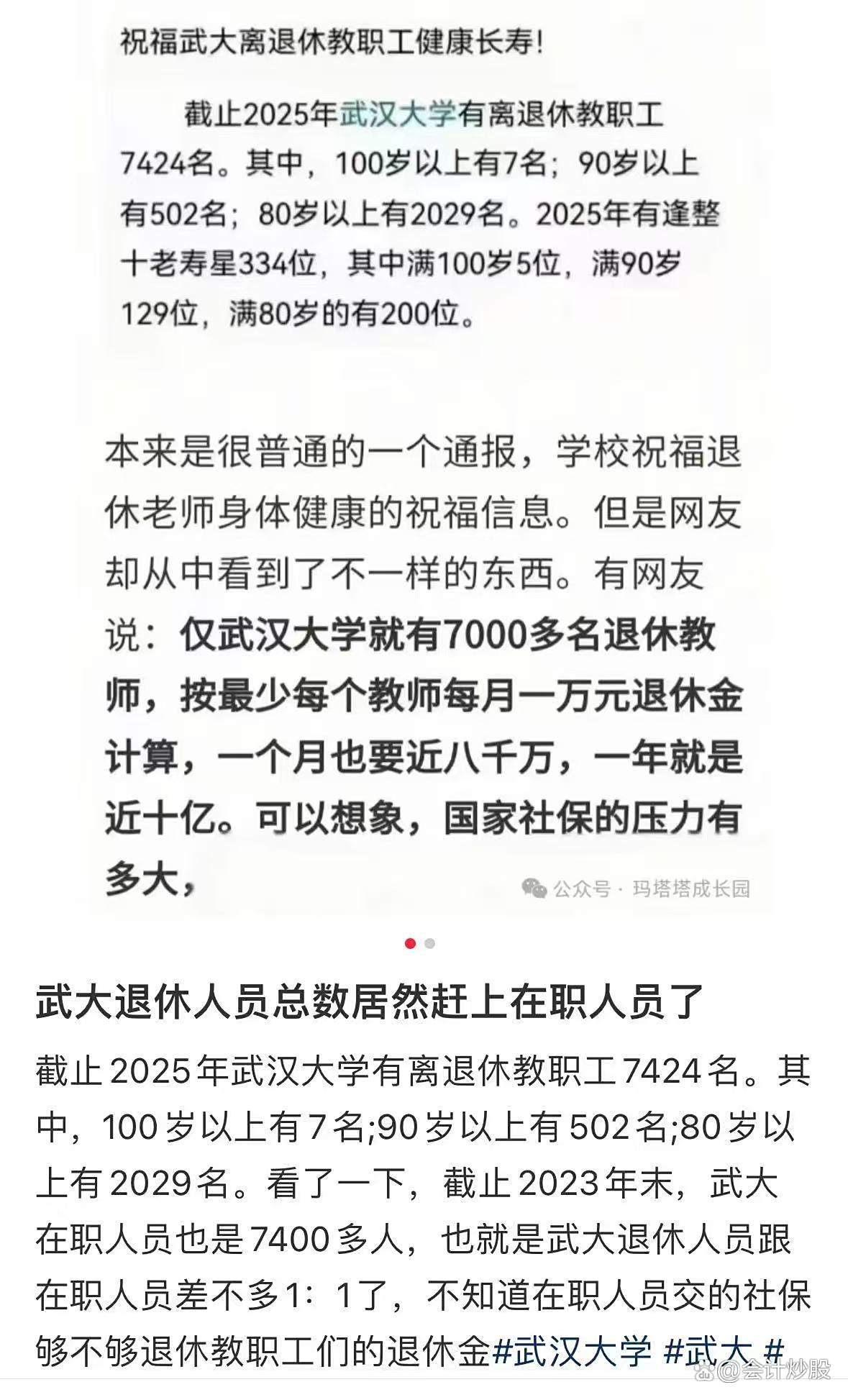Open the post image about 武大离退休教职工
Viewport: 848px width, 1400px height.
424,460
